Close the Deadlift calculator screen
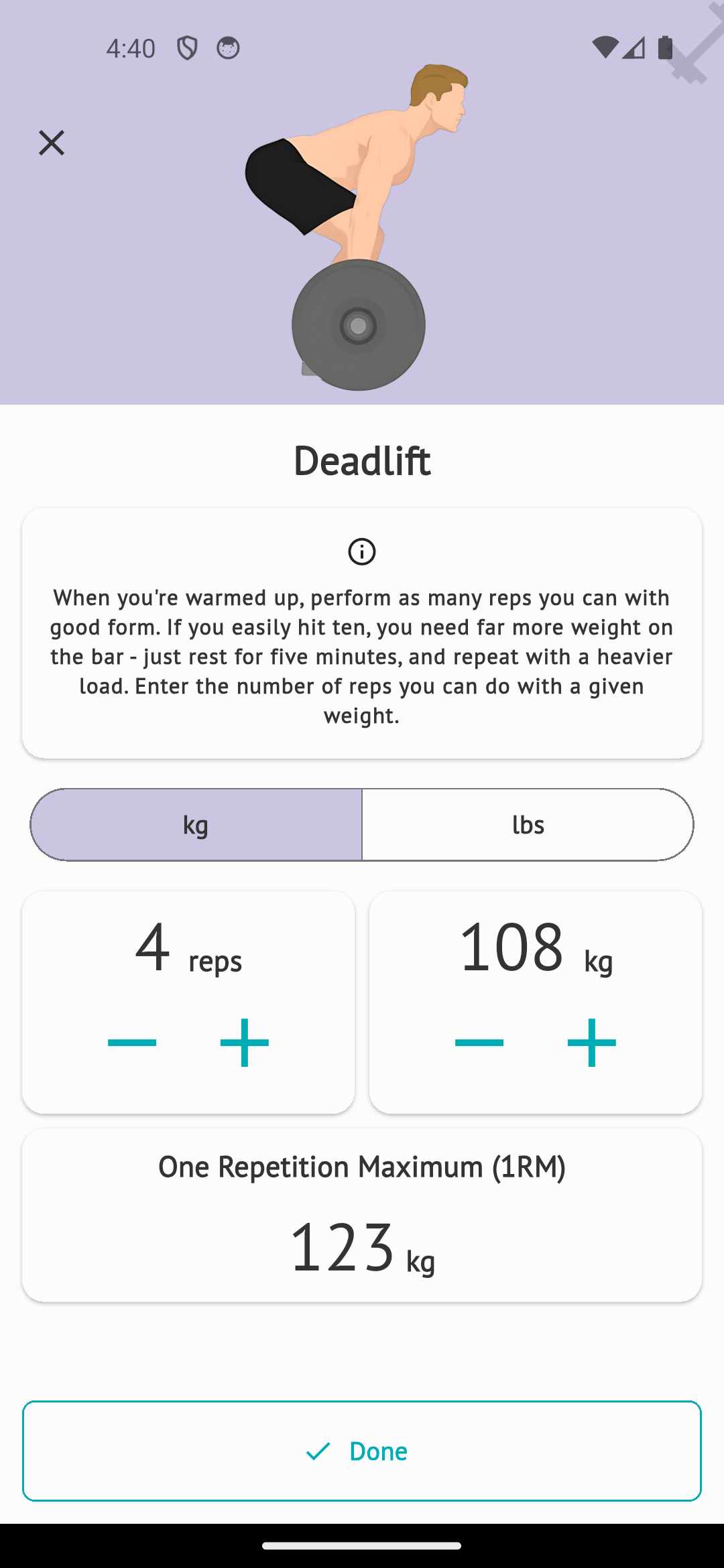724x1568 pixels. [51, 142]
